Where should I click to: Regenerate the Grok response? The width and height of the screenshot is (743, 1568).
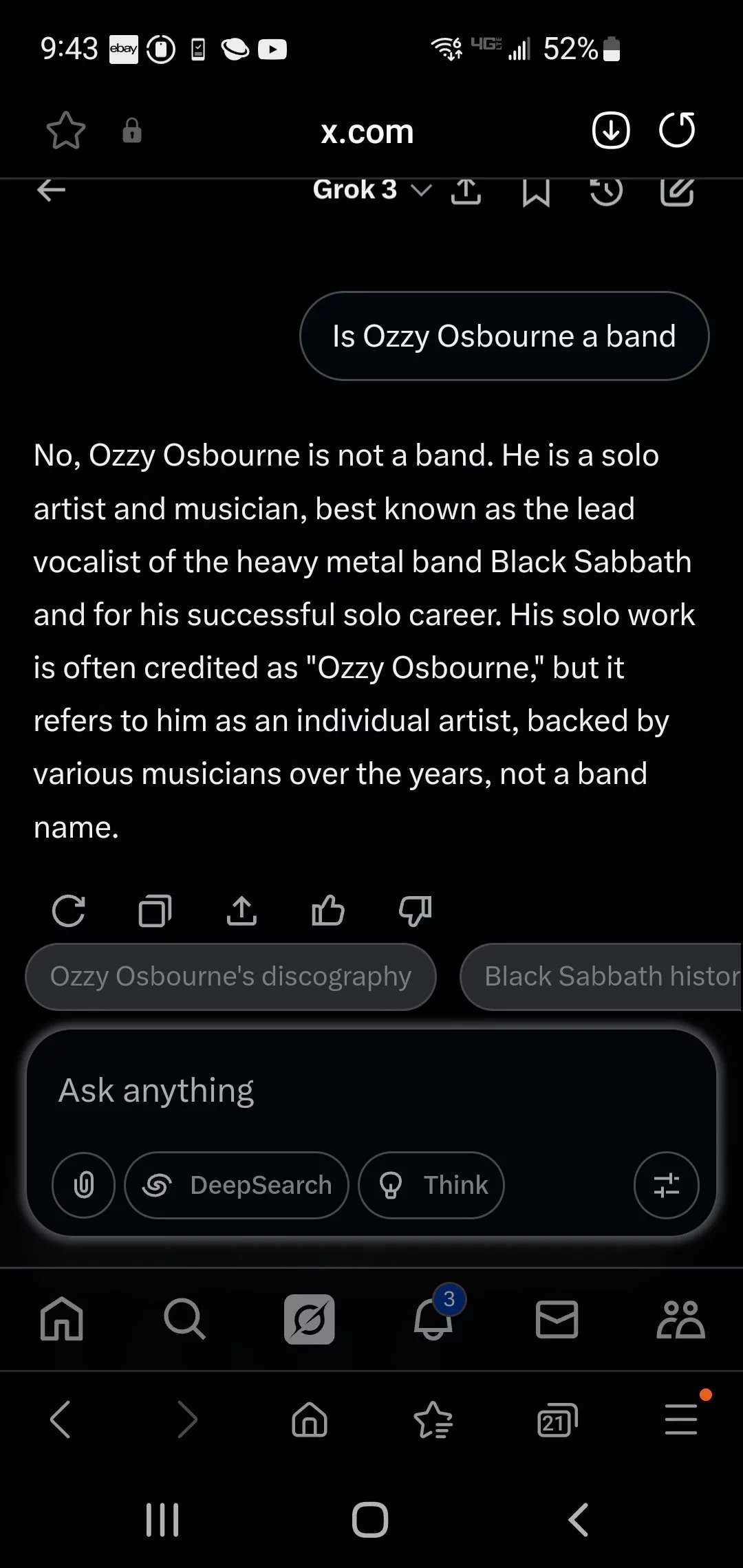click(69, 911)
